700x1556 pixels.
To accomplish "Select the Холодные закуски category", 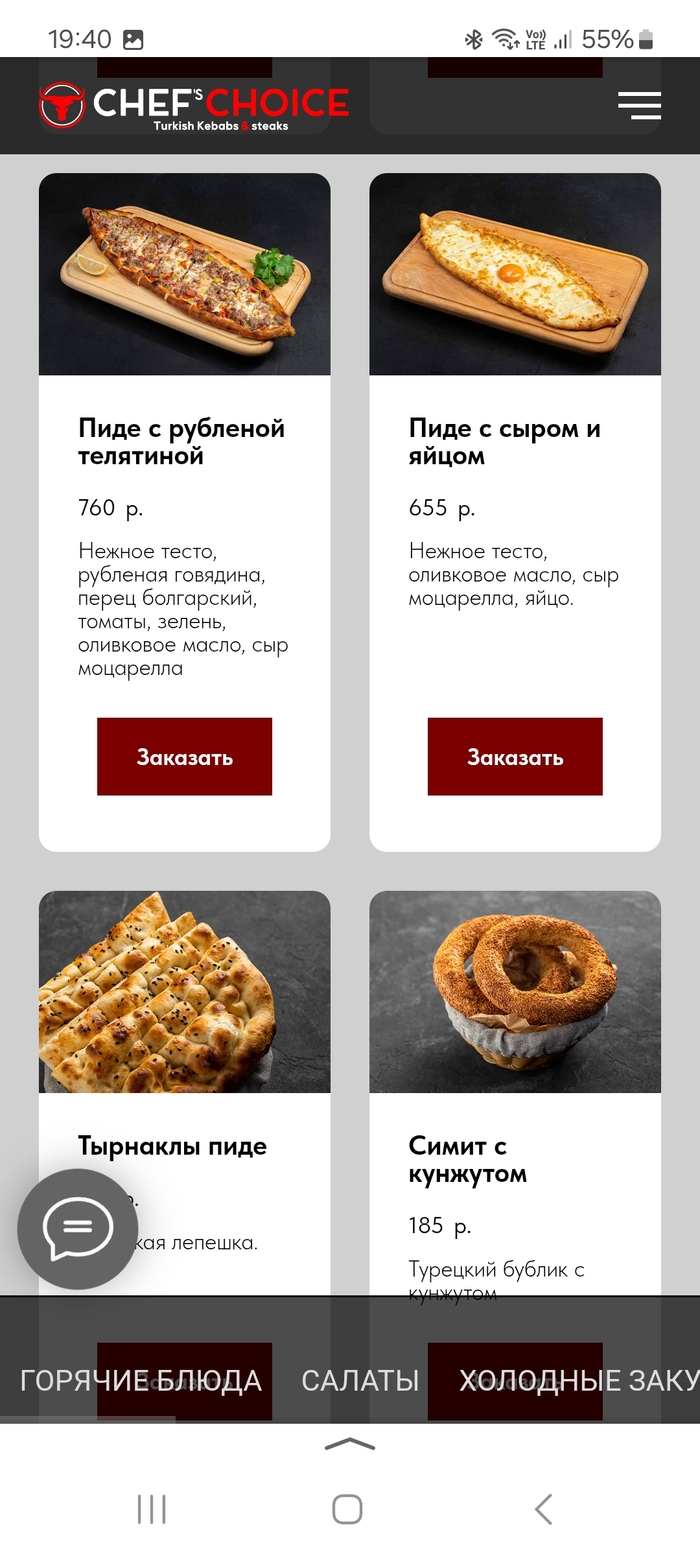I will coord(578,1380).
